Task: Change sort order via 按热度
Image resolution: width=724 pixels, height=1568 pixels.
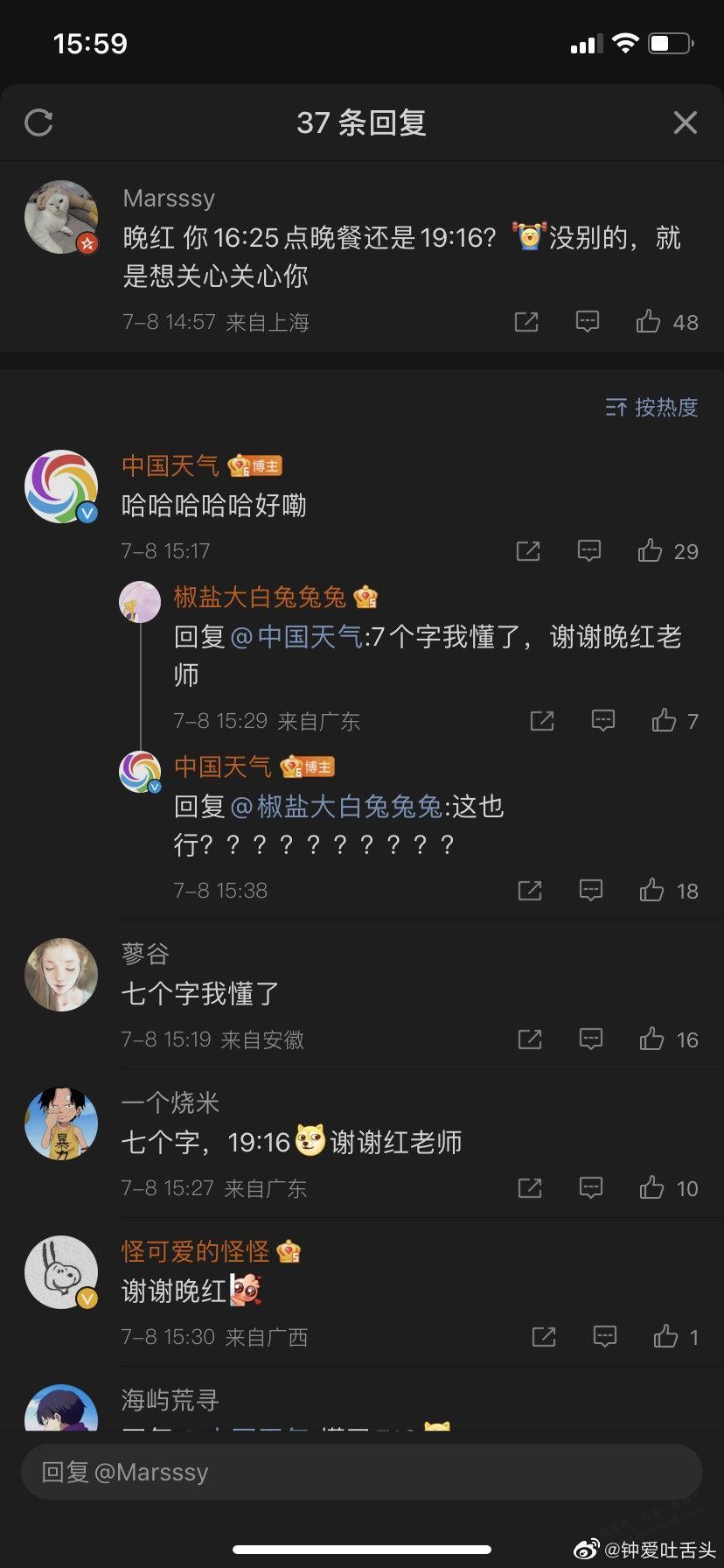Action: tap(651, 408)
